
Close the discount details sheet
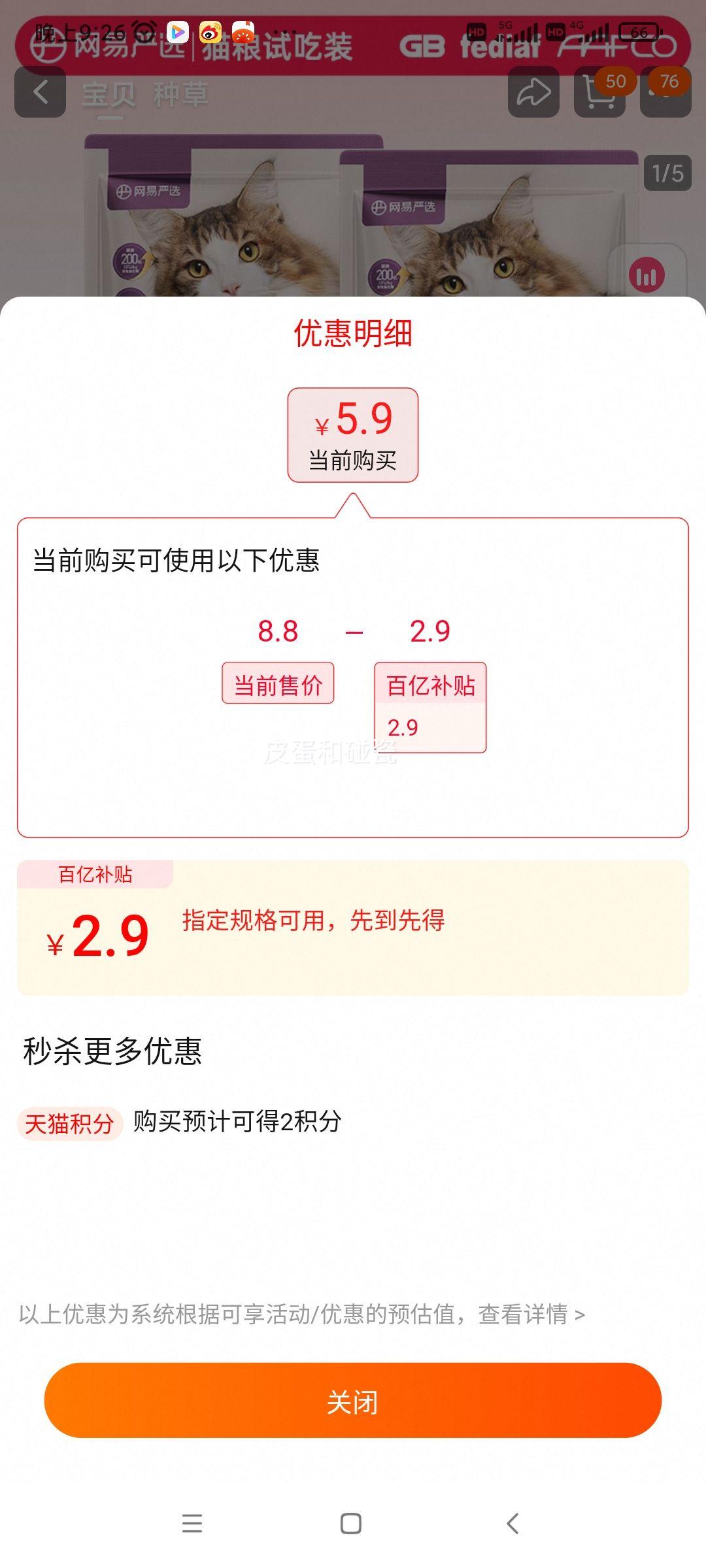point(353,1400)
